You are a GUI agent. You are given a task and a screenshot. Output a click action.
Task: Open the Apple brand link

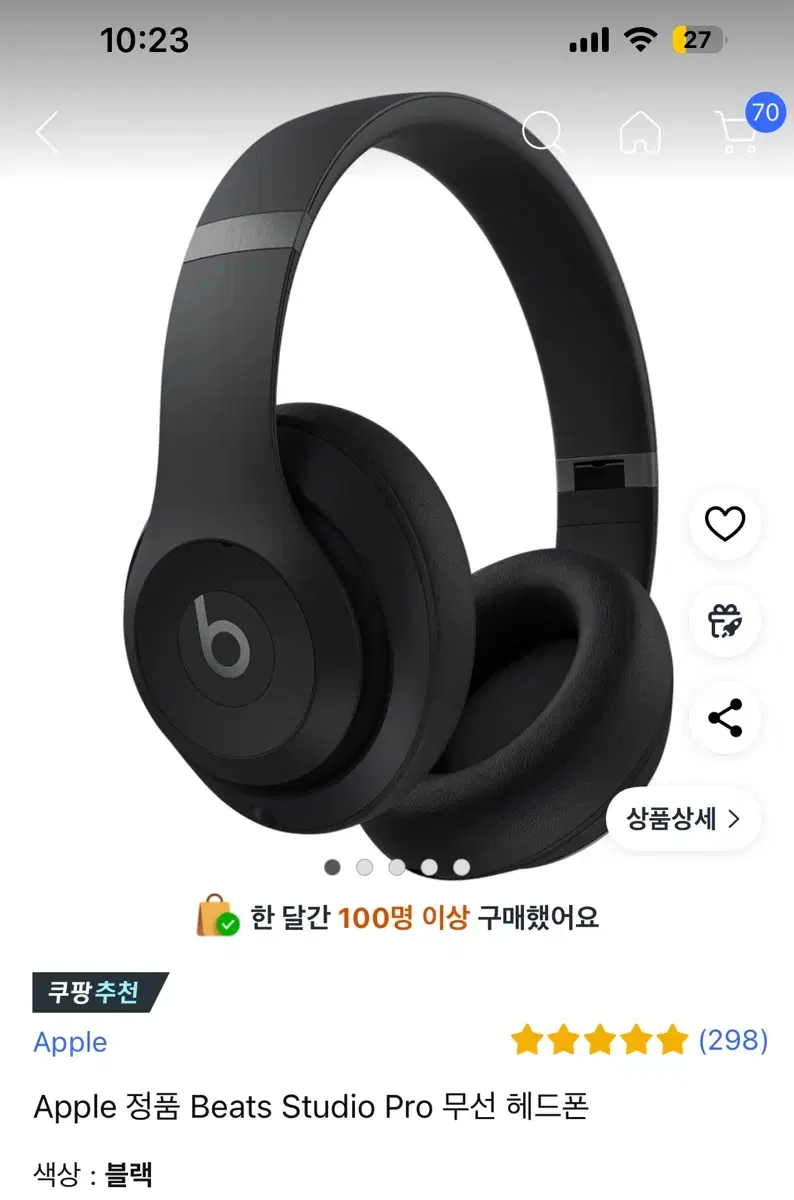[x=69, y=1042]
